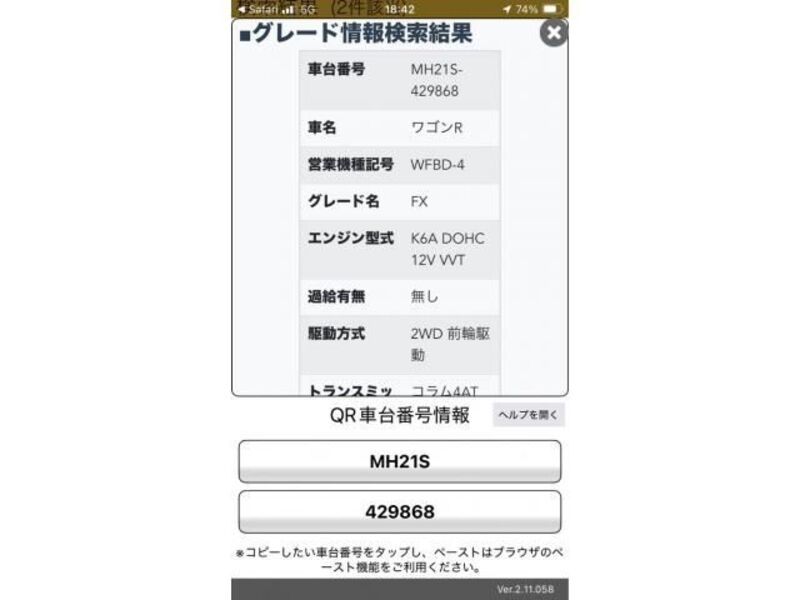Copy the MH21S chassis model

(x=399, y=462)
